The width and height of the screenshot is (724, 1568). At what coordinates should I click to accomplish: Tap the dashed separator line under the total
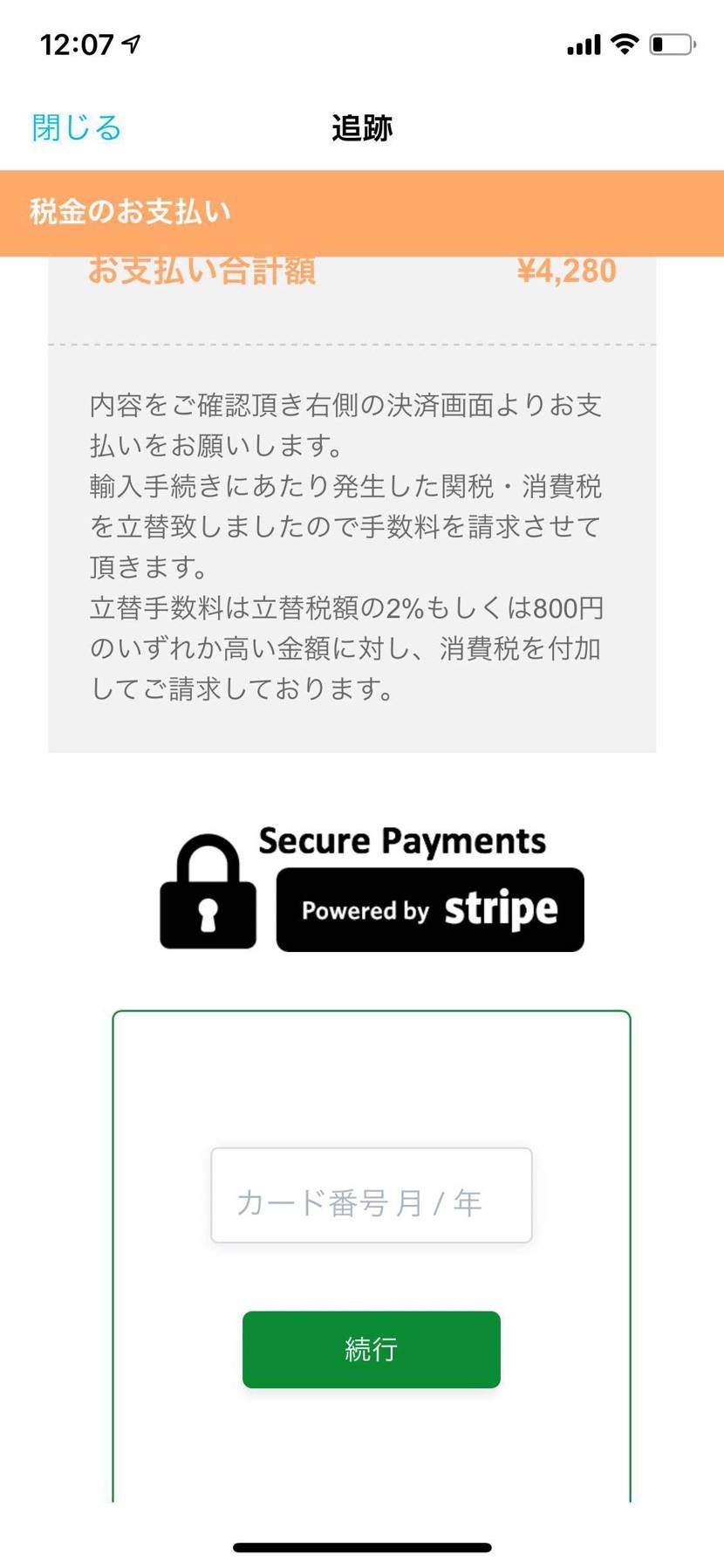click(x=352, y=344)
